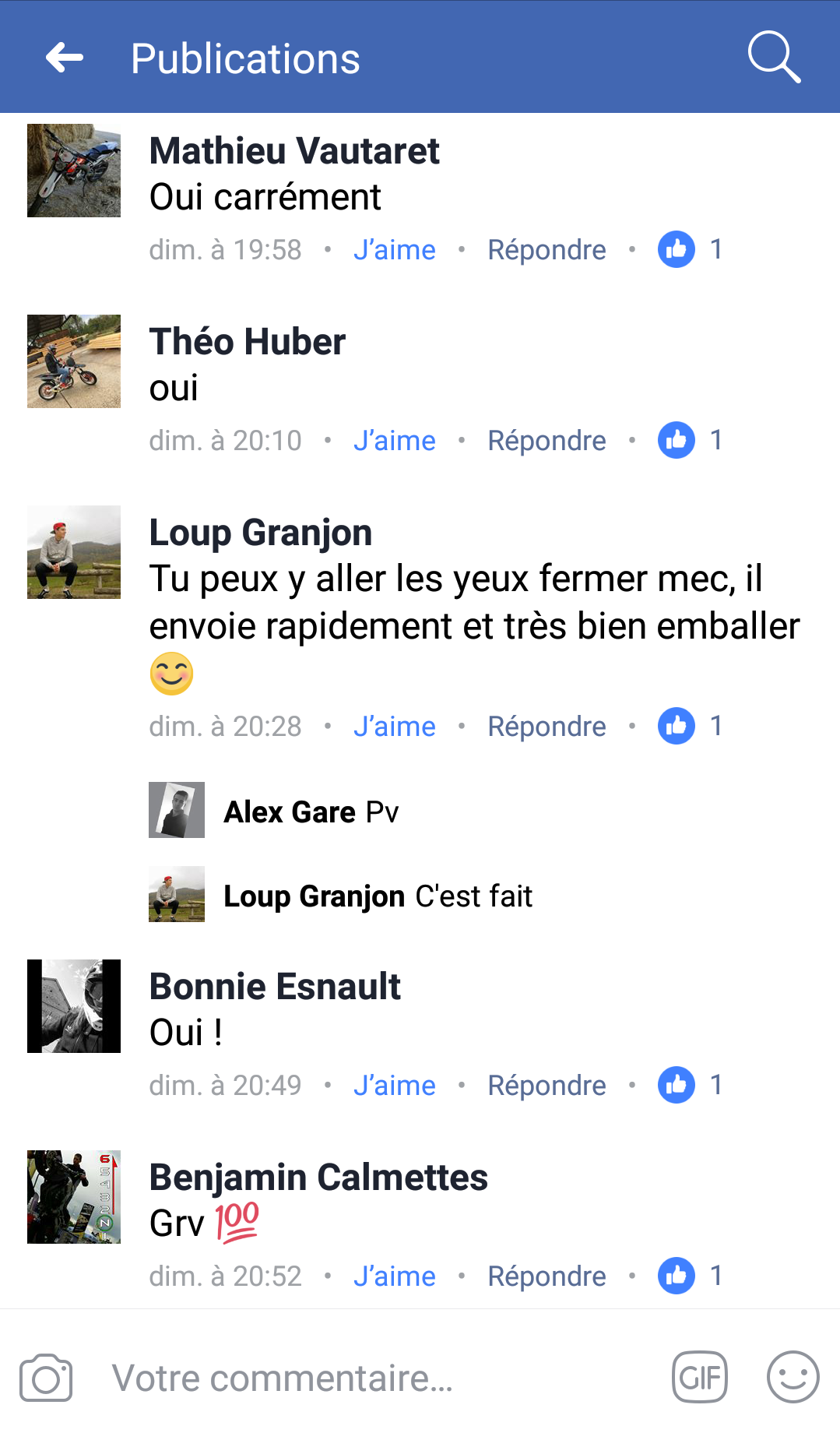Viewport: 840px width, 1440px height.
Task: Reply to Mathieu Vautaret's comment
Action: pos(547,250)
